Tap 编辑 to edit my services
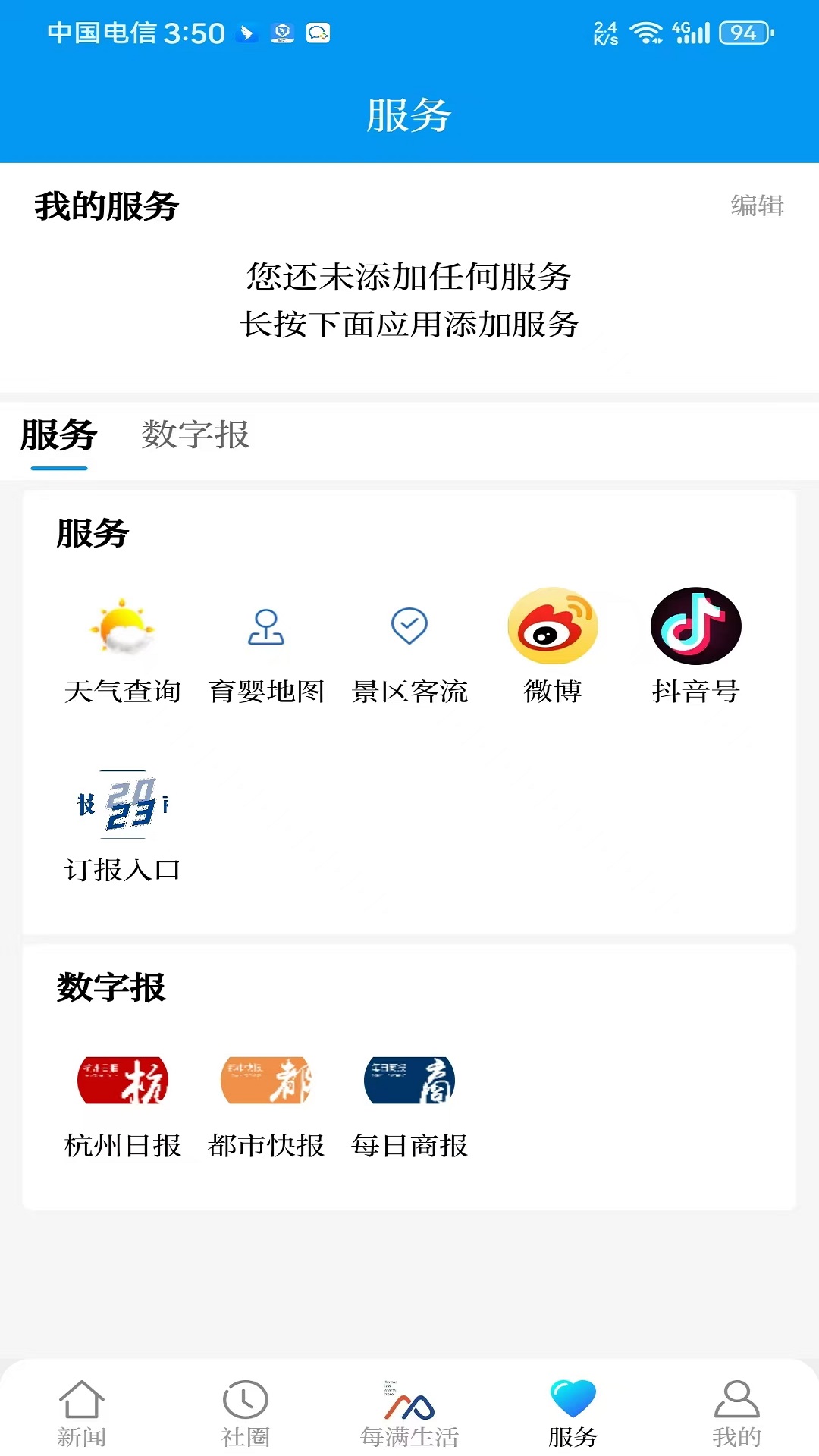 tap(757, 206)
